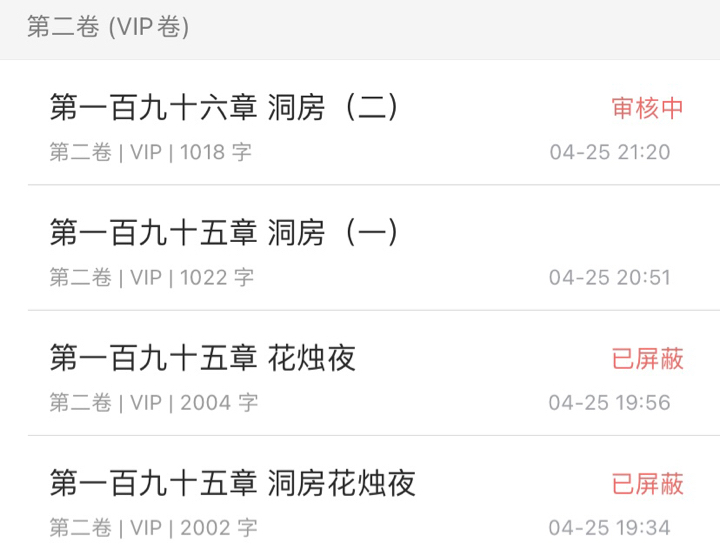
Task: Open chapter 第一百九十五章 洞房（一）
Action: coord(226,233)
